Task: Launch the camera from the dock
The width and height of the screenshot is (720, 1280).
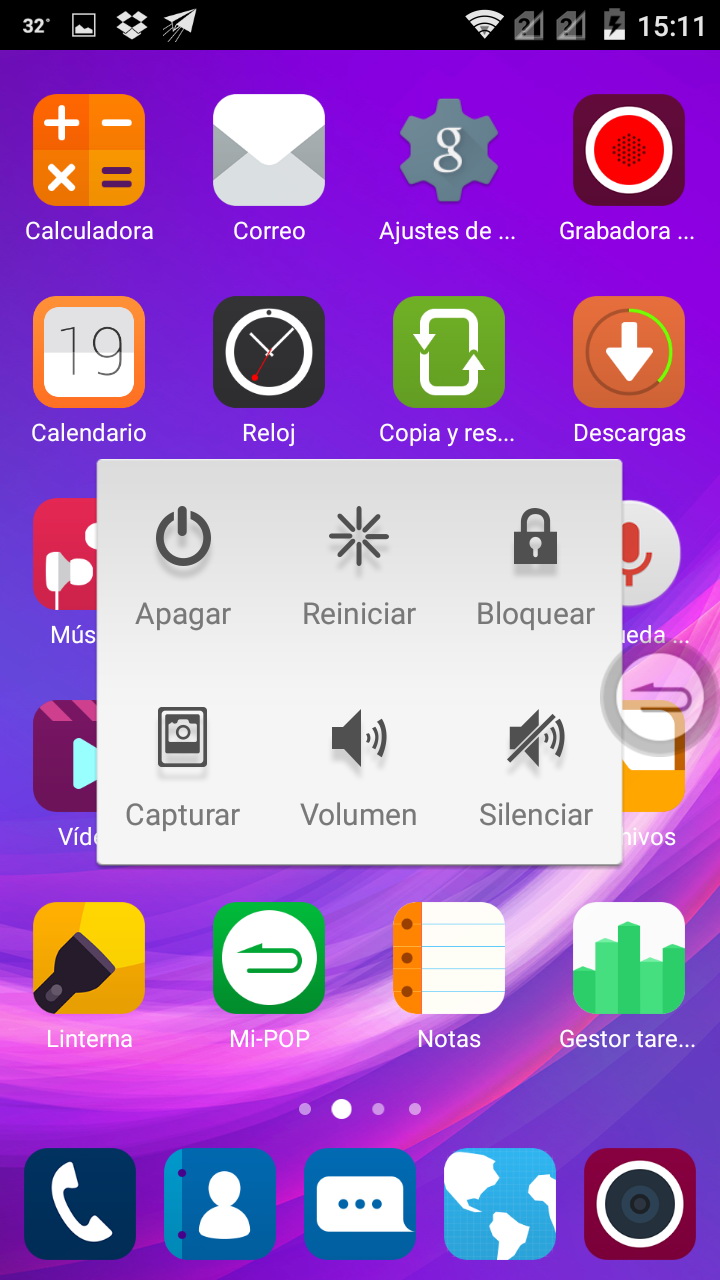Action: pyautogui.click(x=640, y=1203)
